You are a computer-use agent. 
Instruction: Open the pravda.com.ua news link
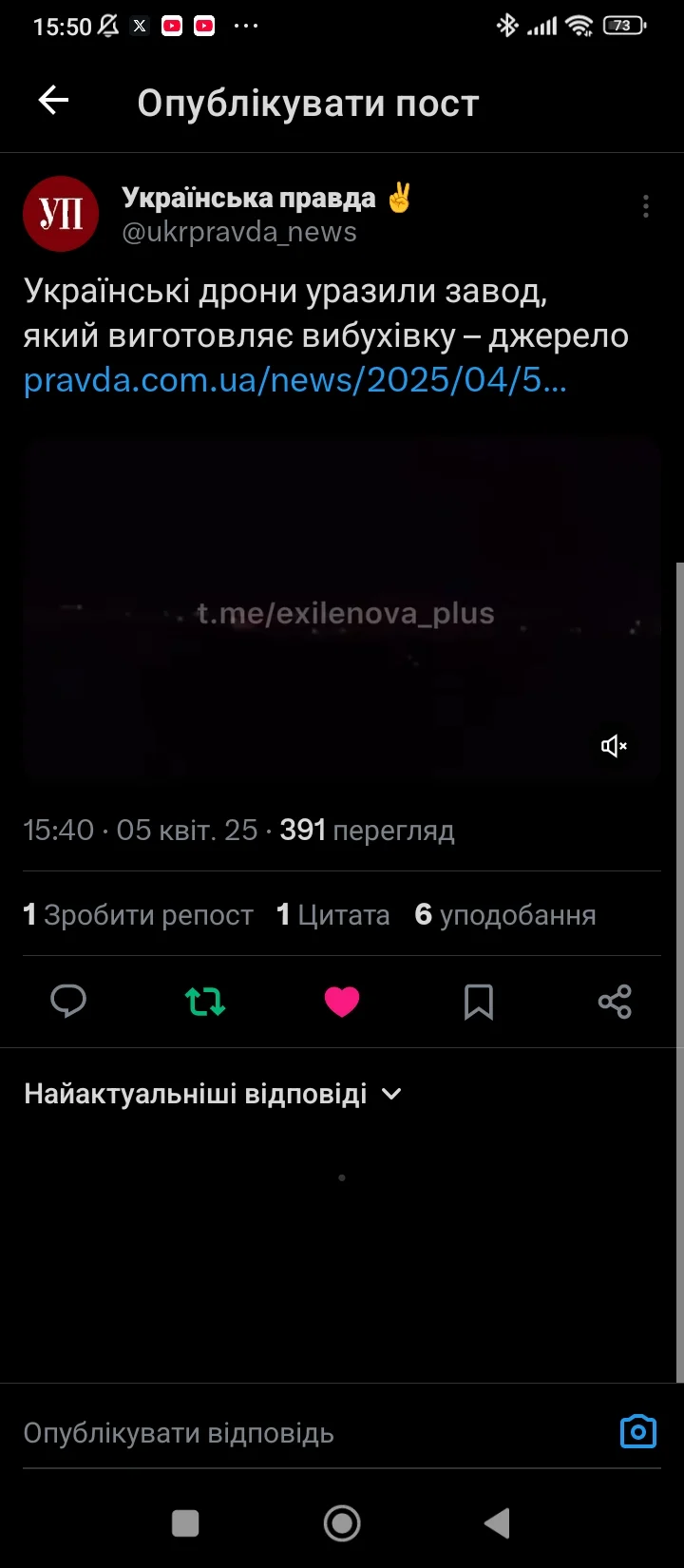[x=294, y=380]
